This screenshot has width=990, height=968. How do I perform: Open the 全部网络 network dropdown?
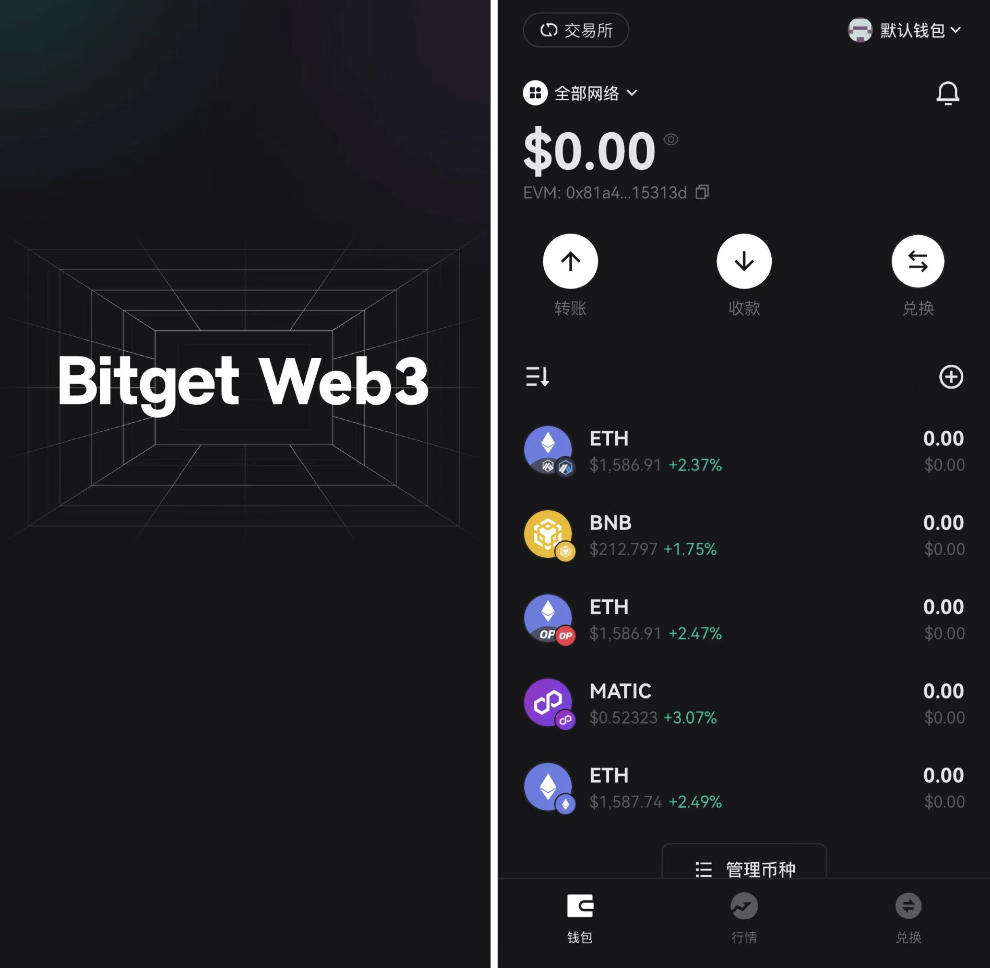point(581,93)
